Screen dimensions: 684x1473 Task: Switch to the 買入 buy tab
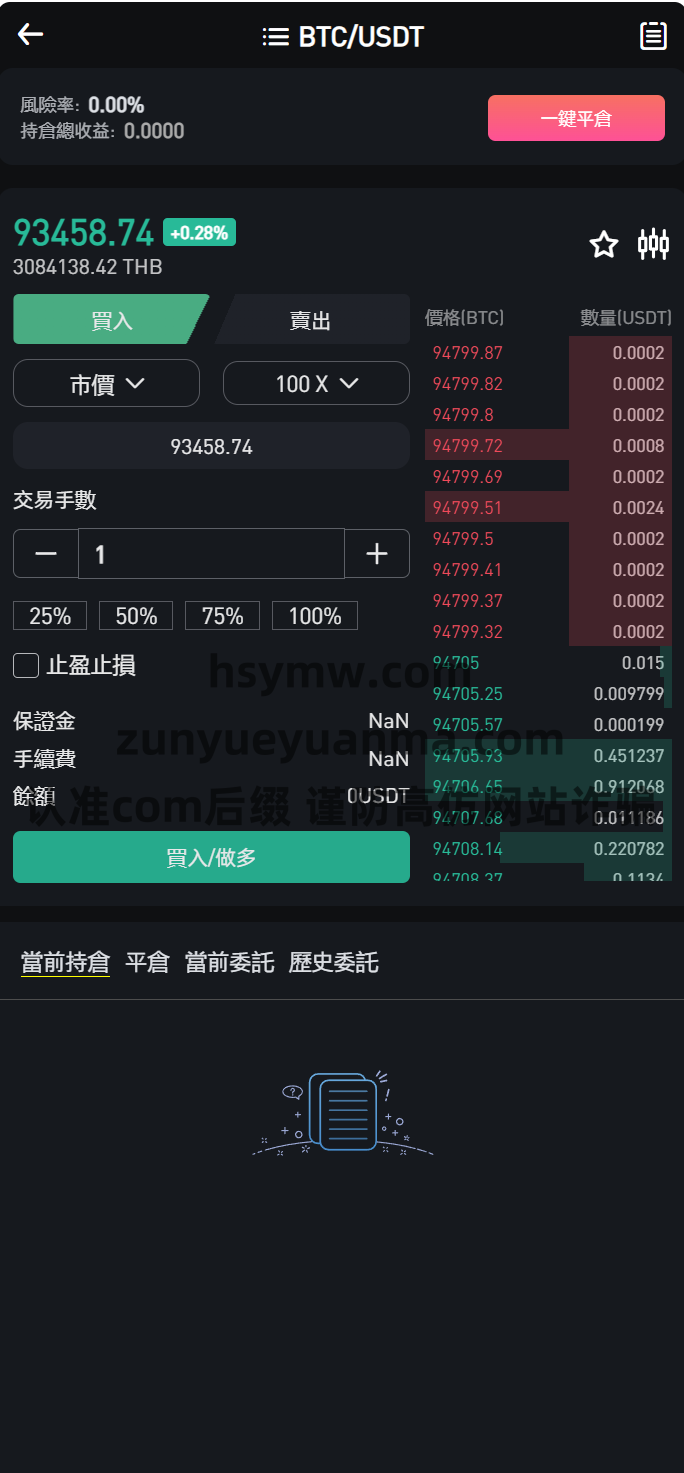click(111, 320)
